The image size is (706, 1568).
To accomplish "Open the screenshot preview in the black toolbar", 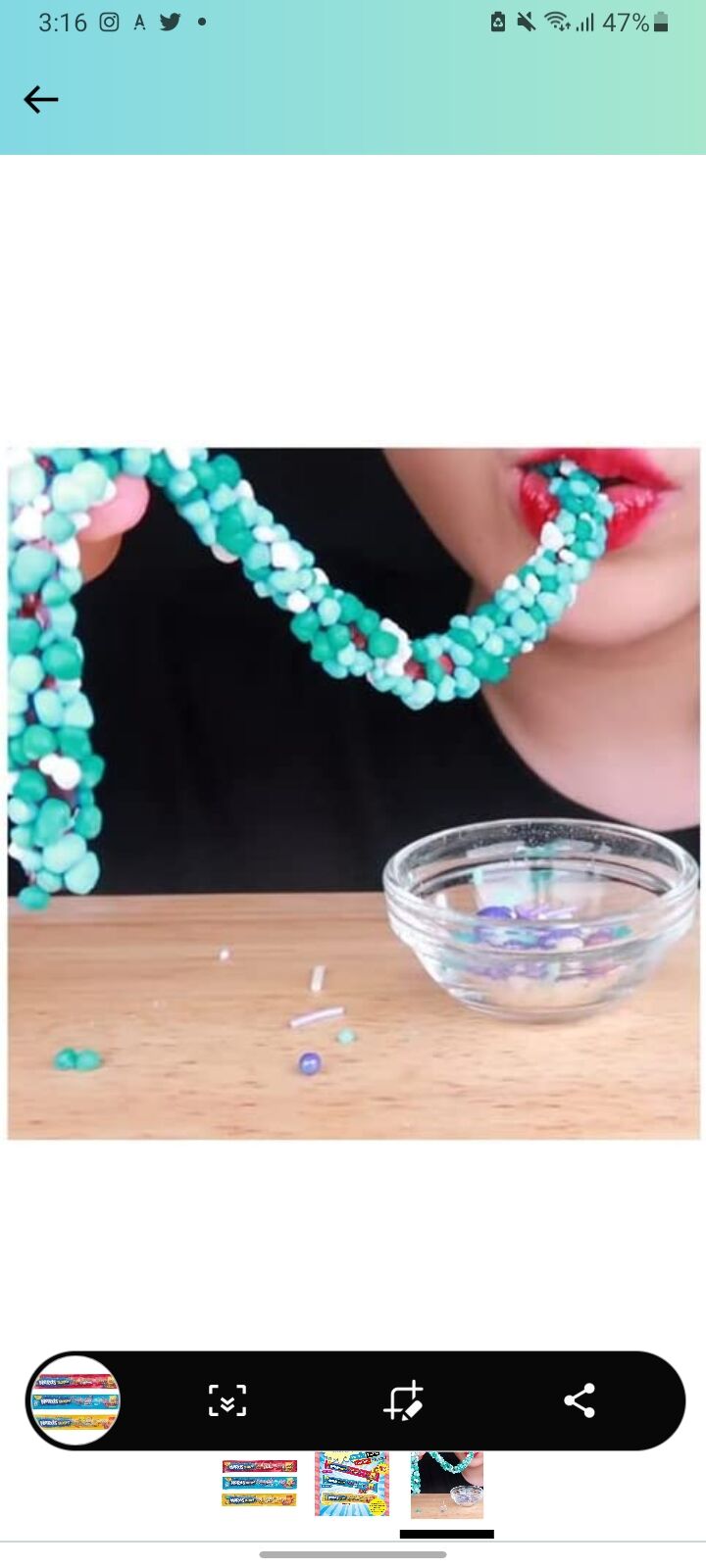I will click(x=76, y=1400).
